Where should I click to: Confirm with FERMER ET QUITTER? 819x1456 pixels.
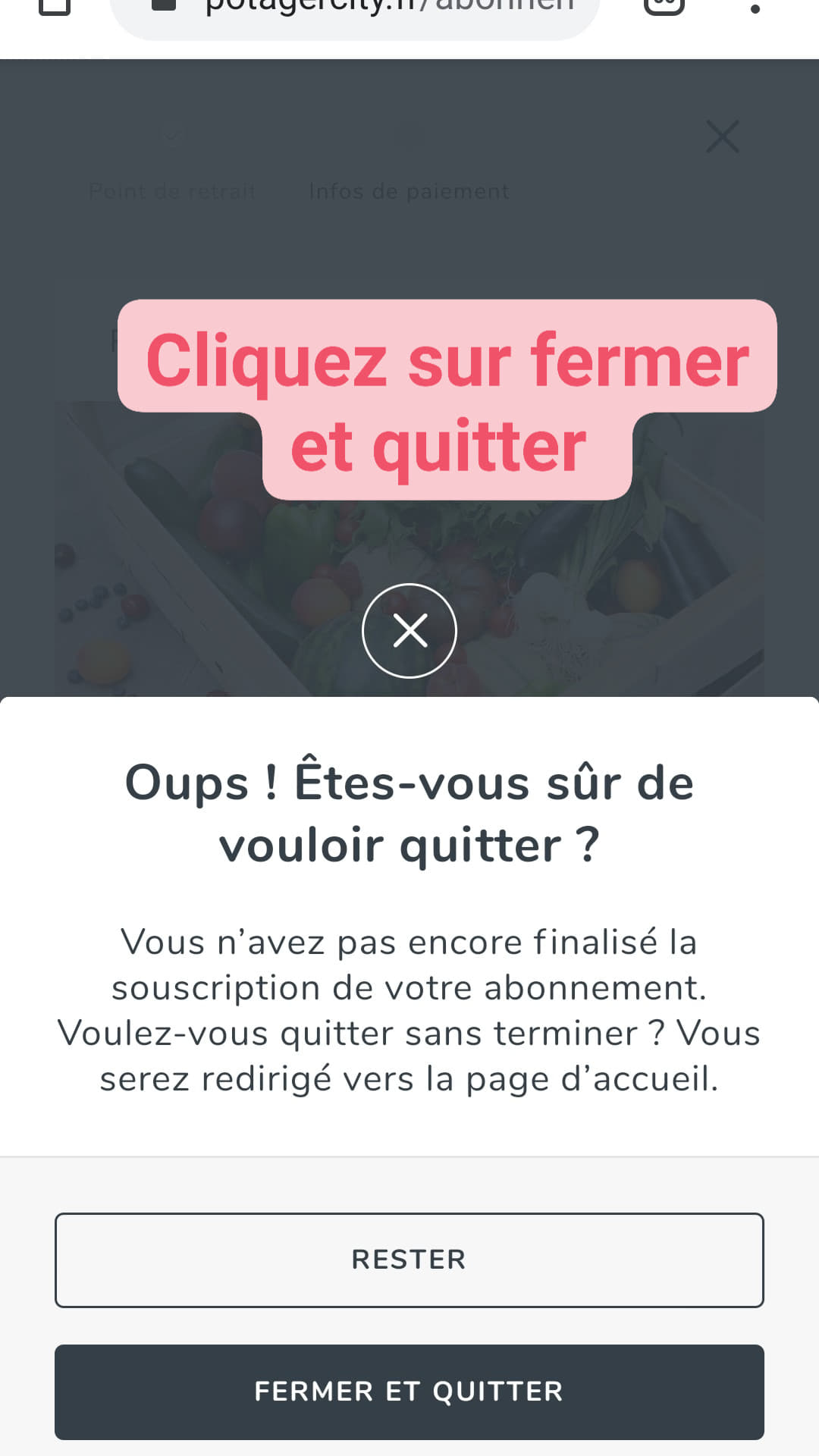[x=409, y=1392]
